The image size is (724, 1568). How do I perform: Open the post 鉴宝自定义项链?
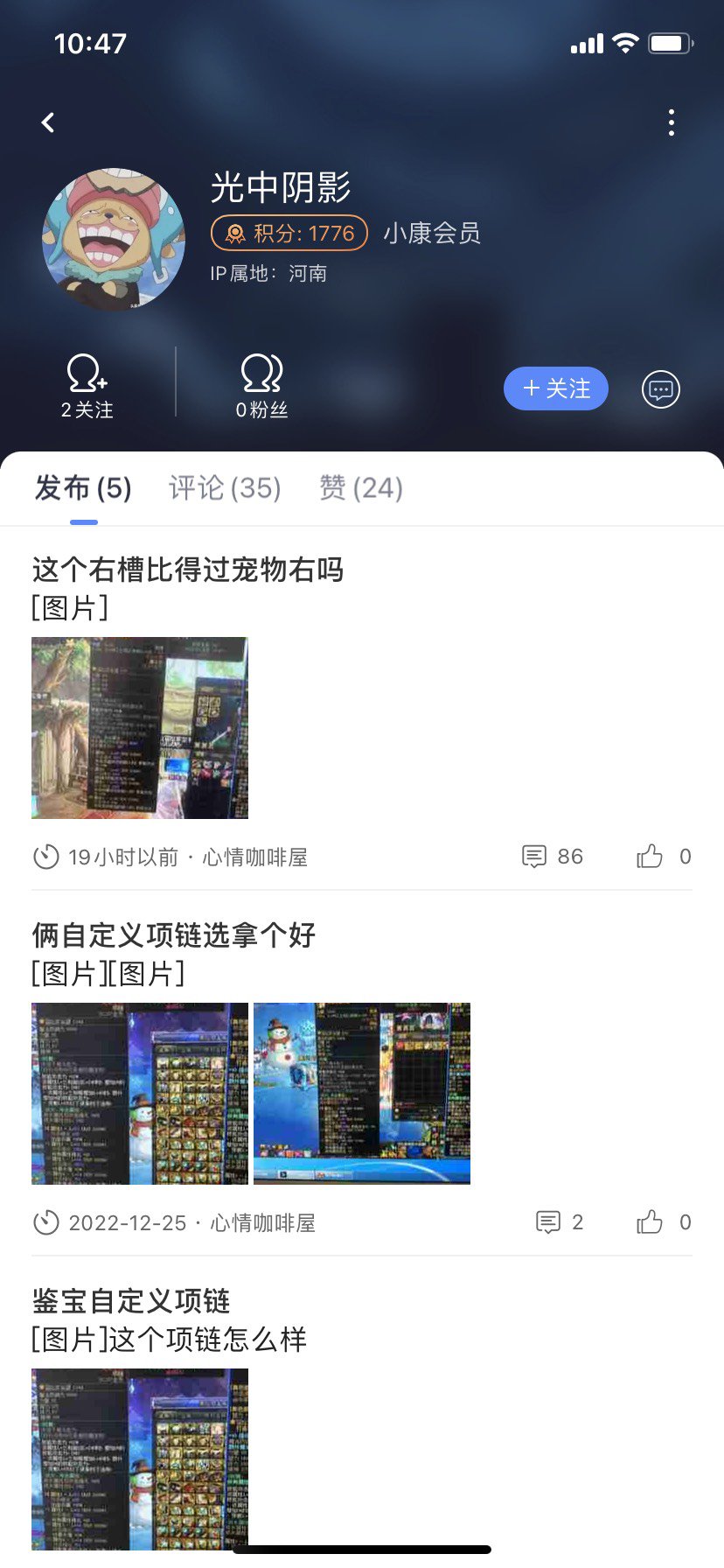coord(131,1301)
